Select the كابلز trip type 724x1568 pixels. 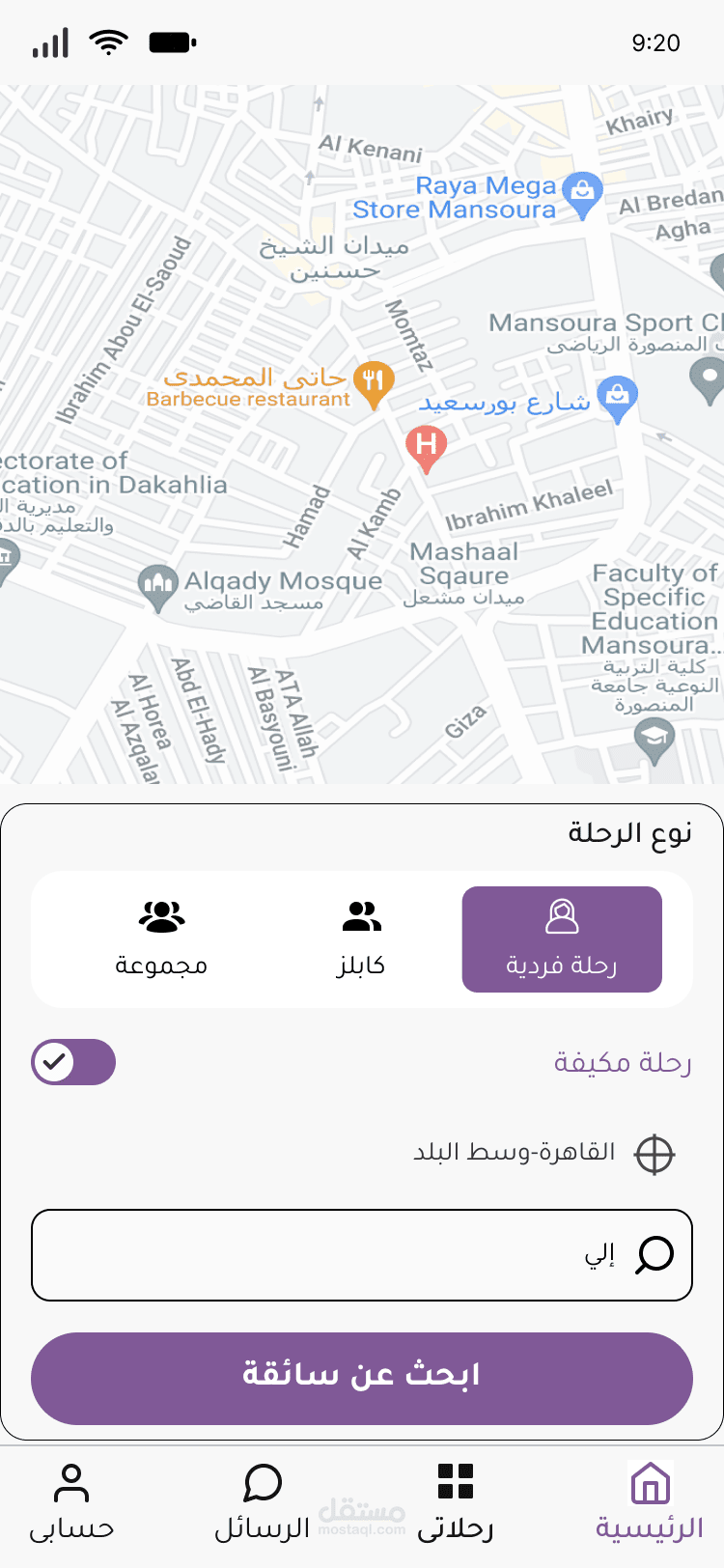pos(362,939)
